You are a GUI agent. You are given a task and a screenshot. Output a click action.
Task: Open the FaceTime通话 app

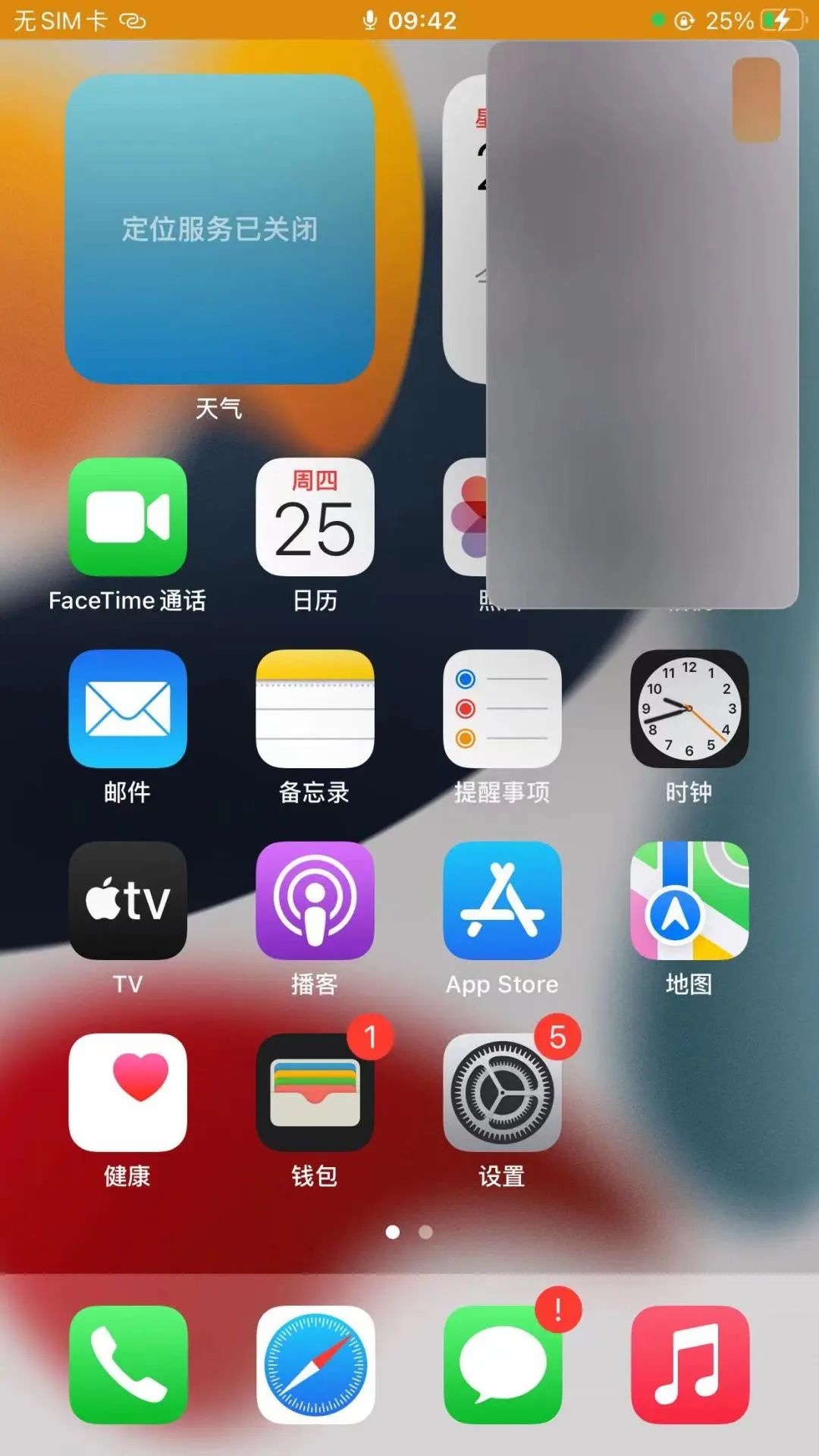click(x=127, y=517)
